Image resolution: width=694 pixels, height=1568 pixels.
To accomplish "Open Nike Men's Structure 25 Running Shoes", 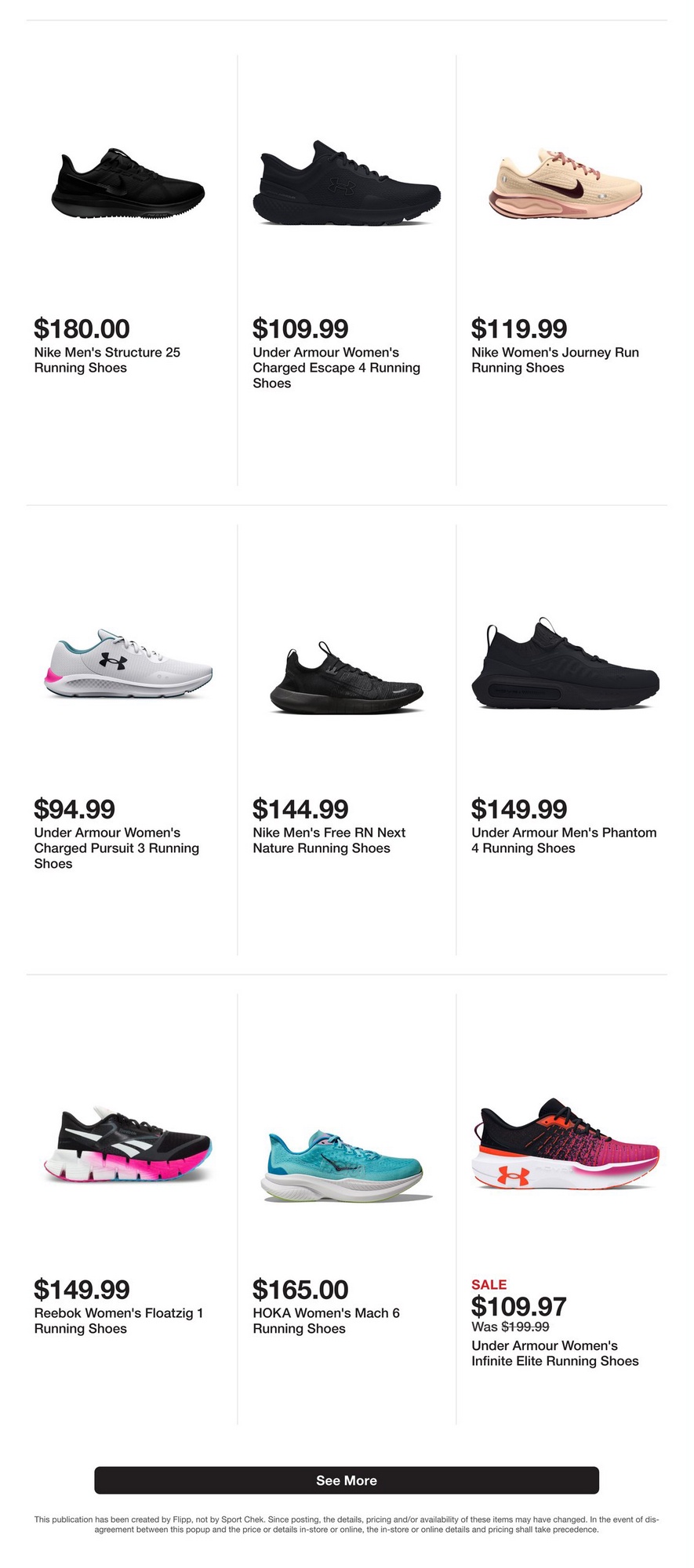I will point(128,270).
